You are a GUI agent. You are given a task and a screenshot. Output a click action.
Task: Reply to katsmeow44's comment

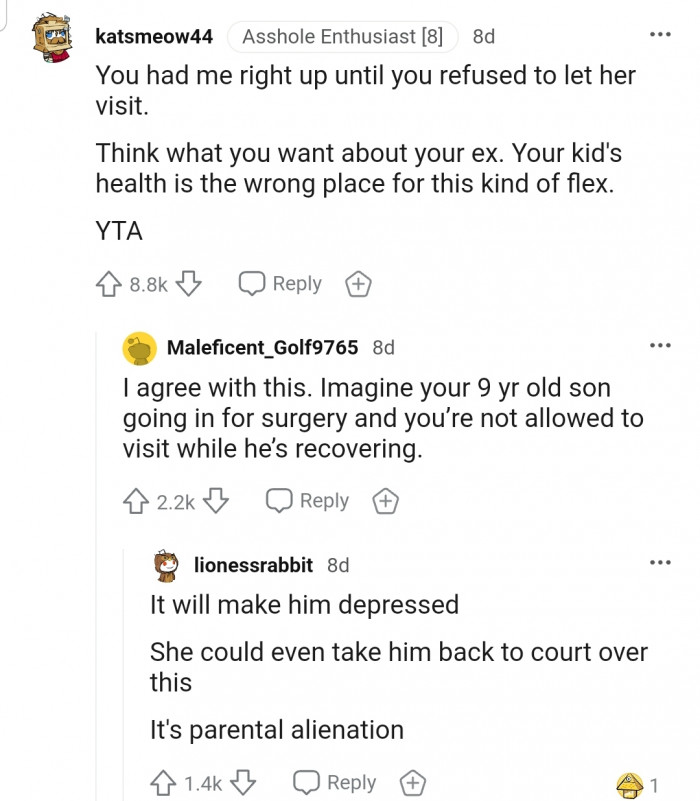coord(281,284)
